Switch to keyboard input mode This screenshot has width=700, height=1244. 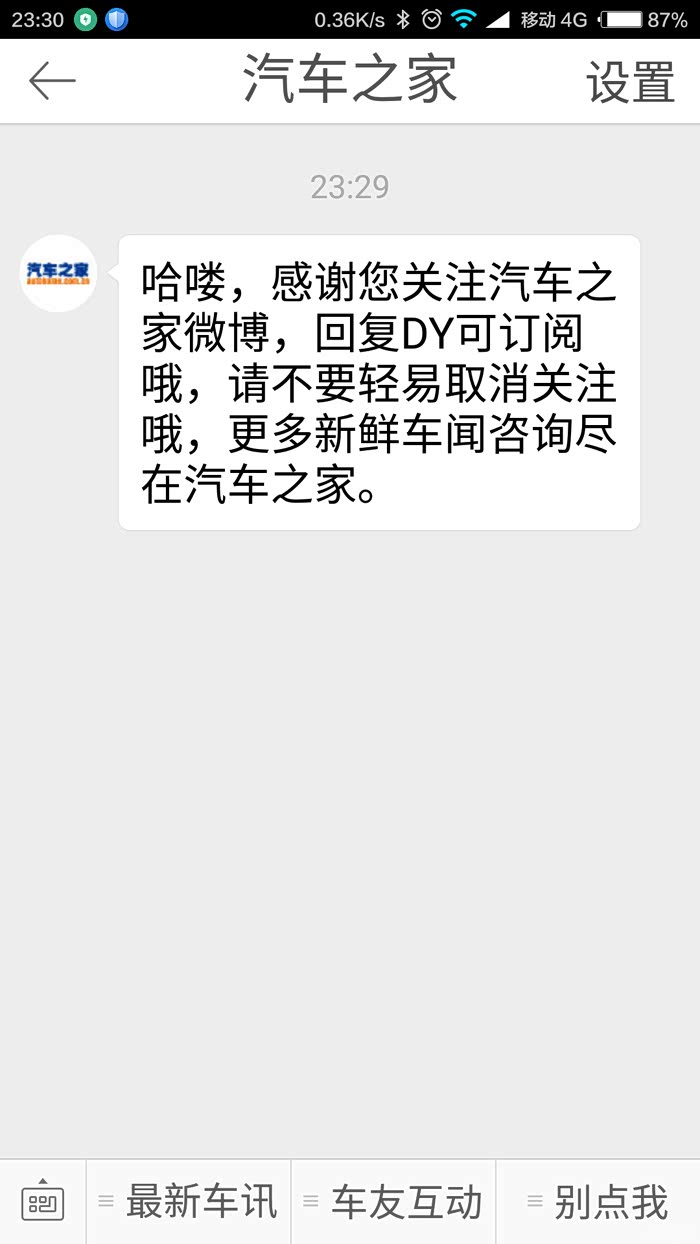(43, 1202)
